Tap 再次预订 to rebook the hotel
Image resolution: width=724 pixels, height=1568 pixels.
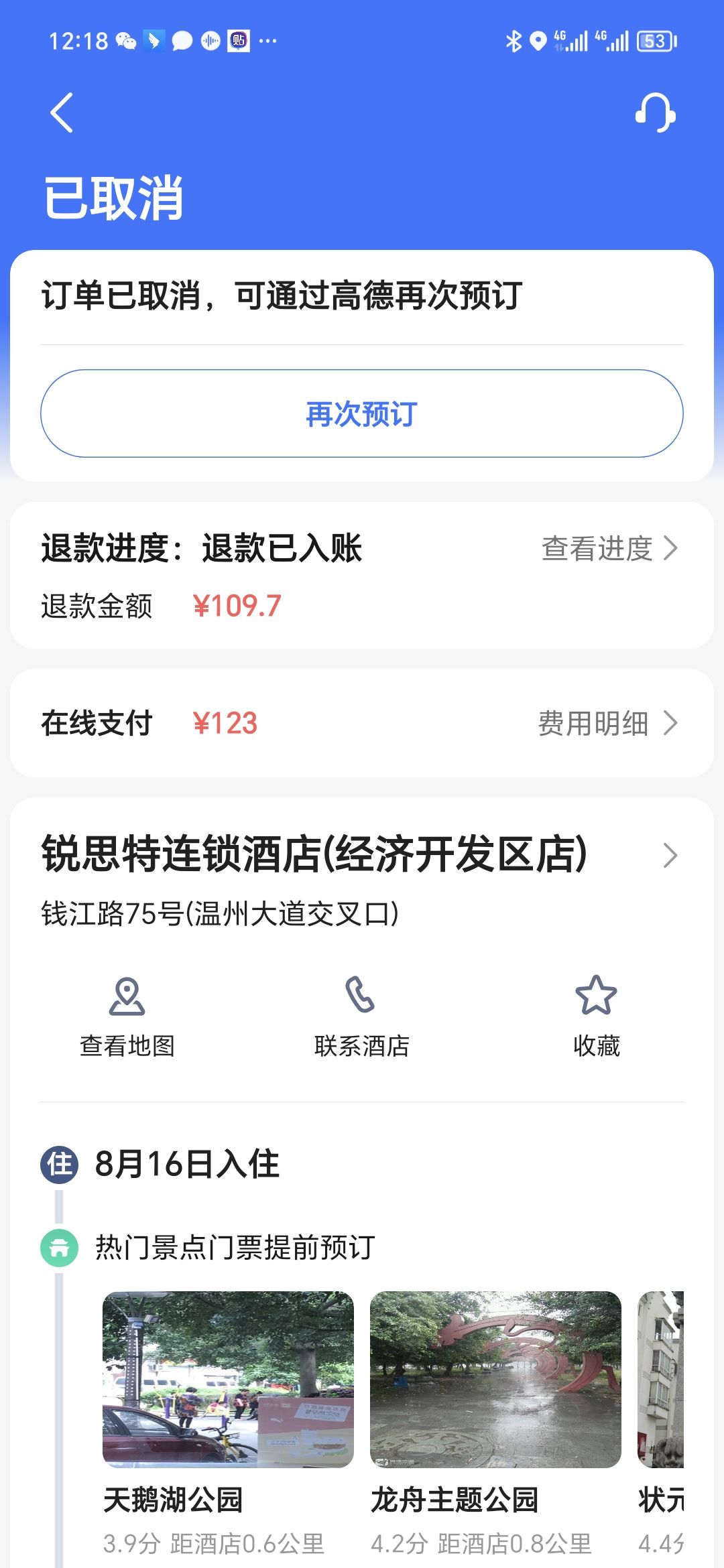click(362, 413)
